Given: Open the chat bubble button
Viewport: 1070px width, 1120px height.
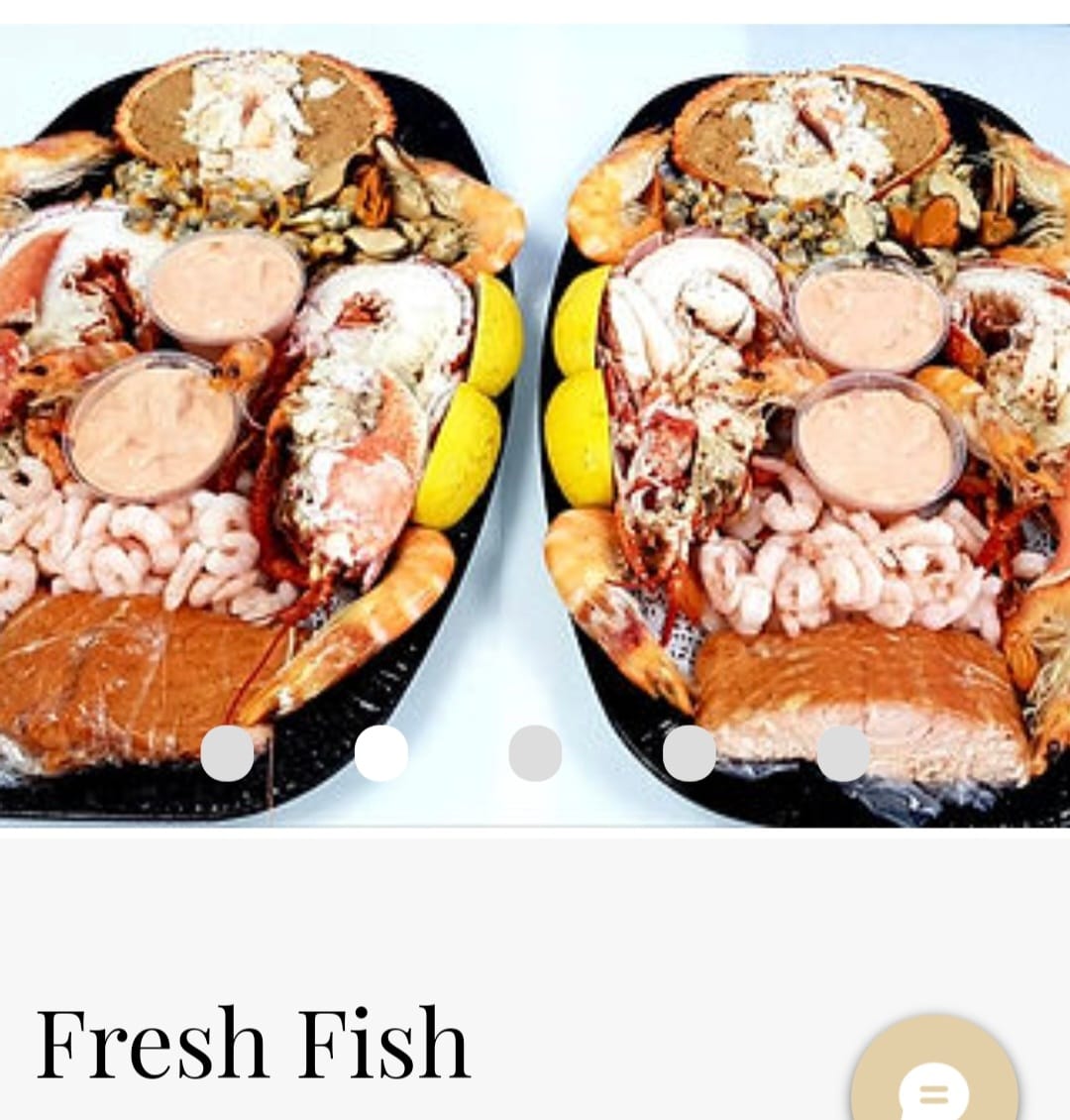Looking at the screenshot, I should click(x=934, y=1080).
